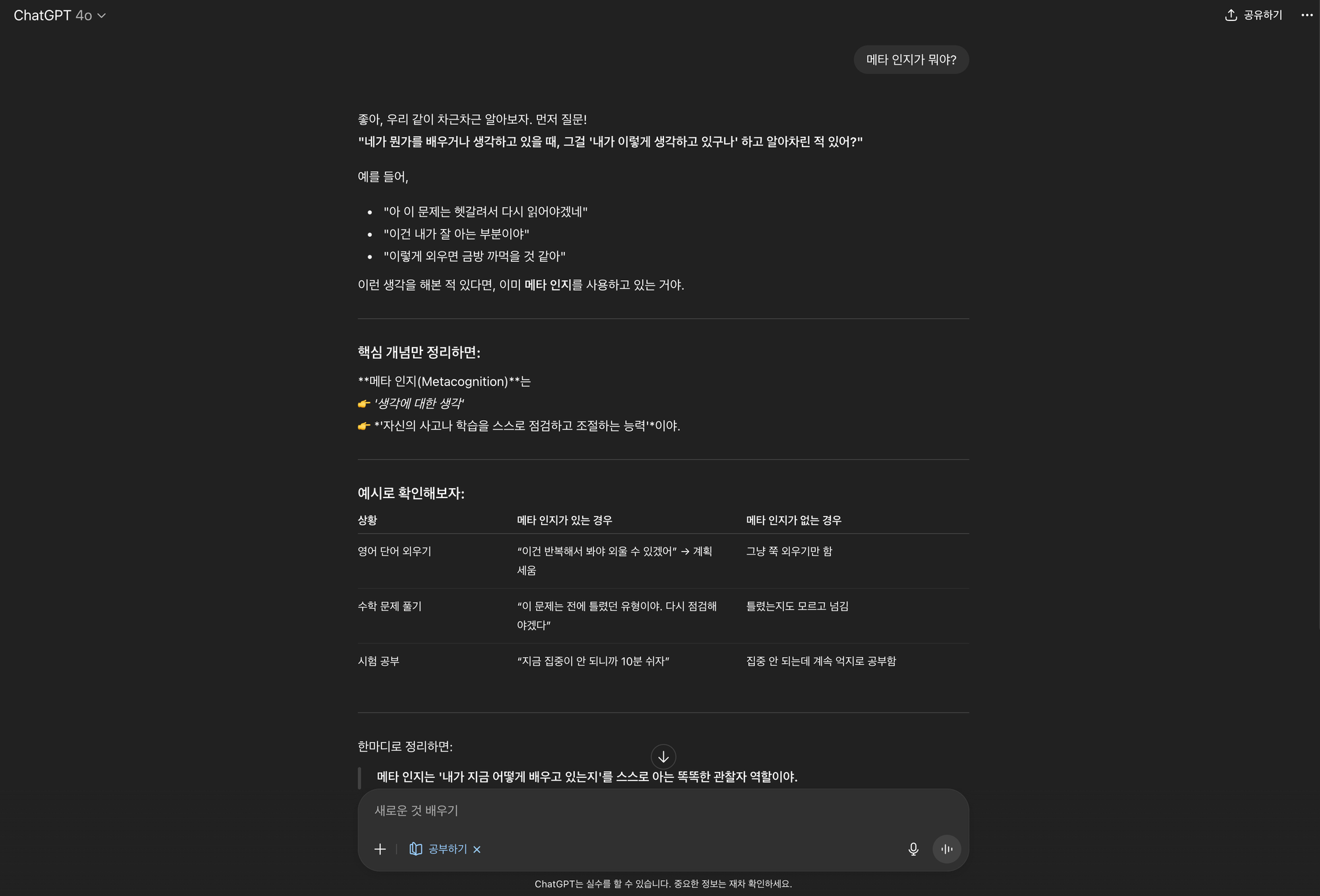The height and width of the screenshot is (896, 1320).
Task: Open the ChatGPT 4o model selector
Action: click(59, 15)
